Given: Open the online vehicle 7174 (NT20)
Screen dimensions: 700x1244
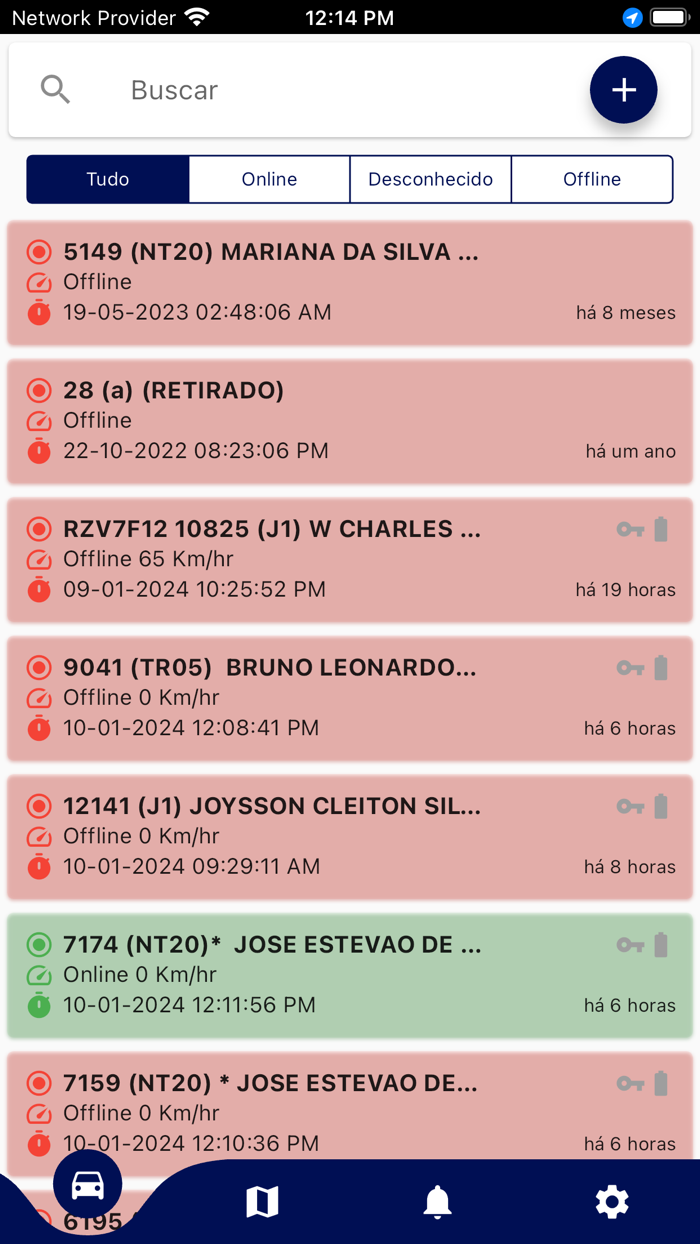Looking at the screenshot, I should [350, 976].
